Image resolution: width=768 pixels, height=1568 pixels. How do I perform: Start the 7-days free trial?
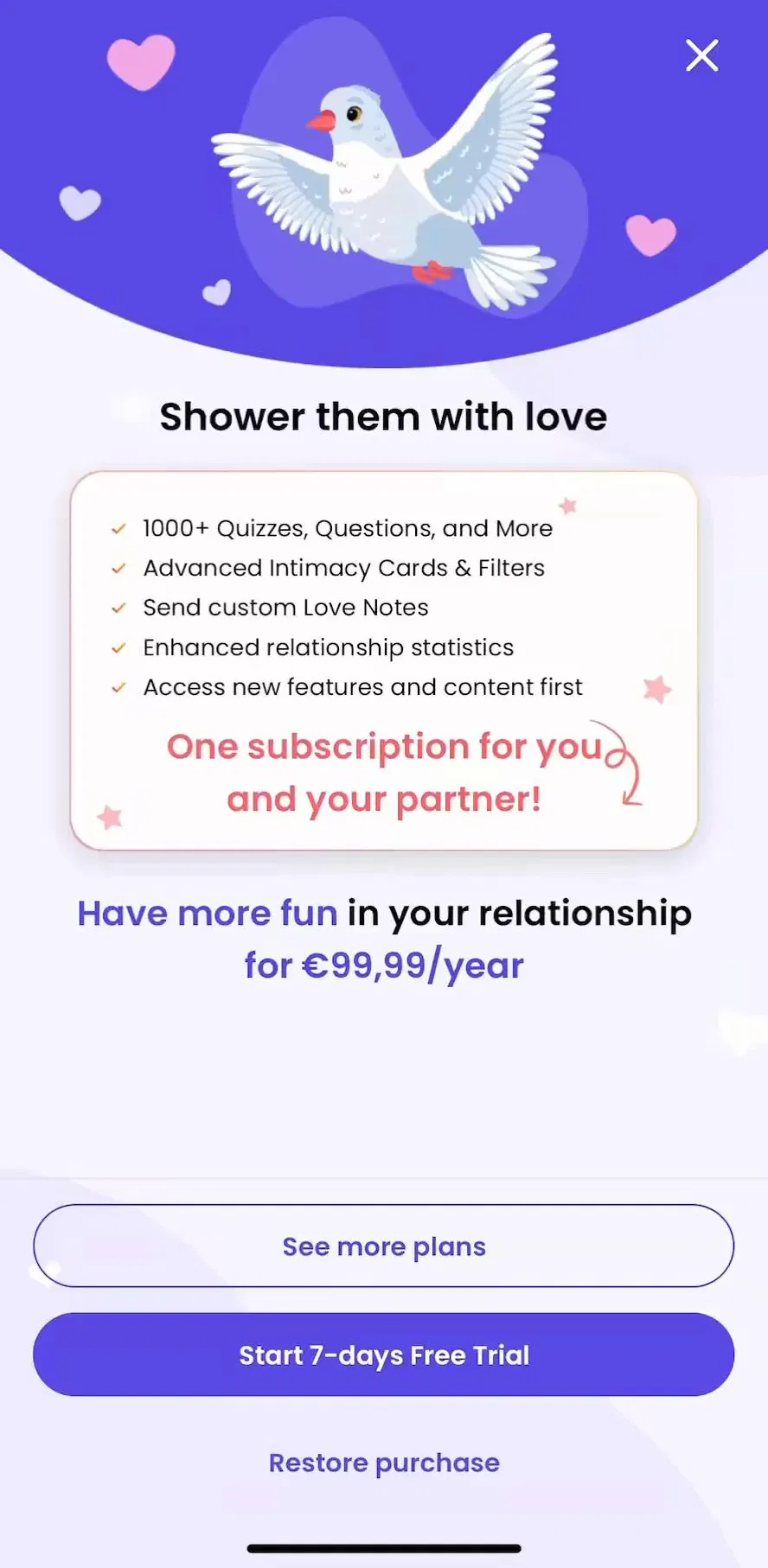coord(384,1354)
